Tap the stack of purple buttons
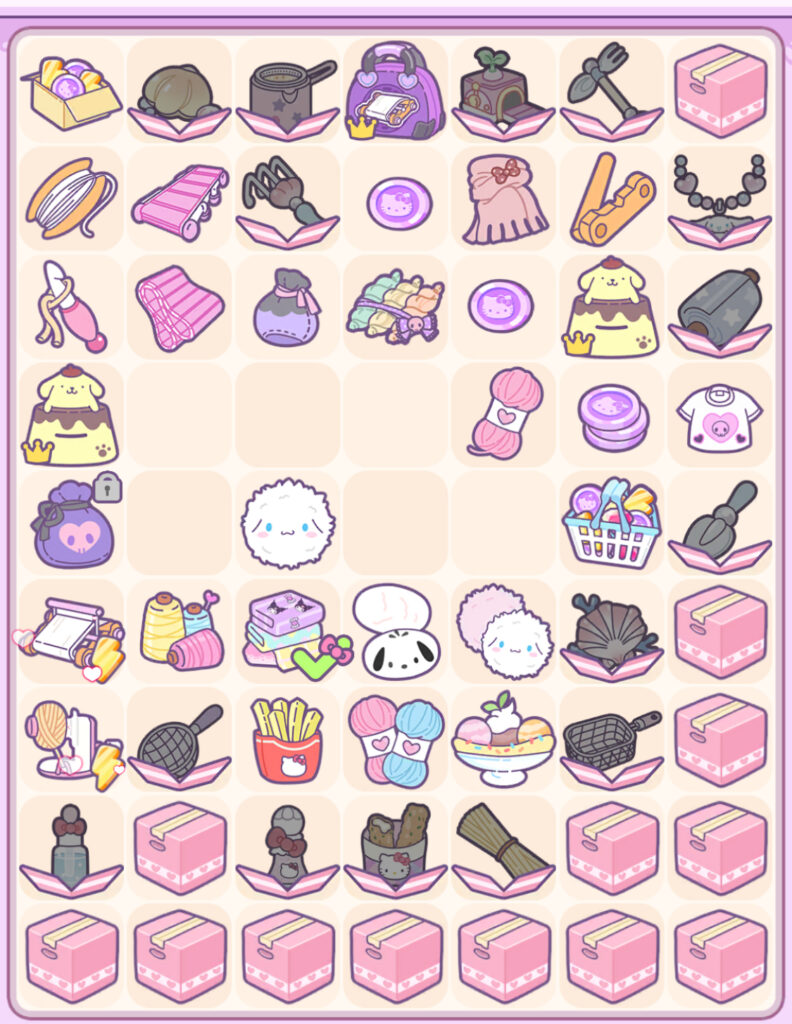 (x=611, y=416)
